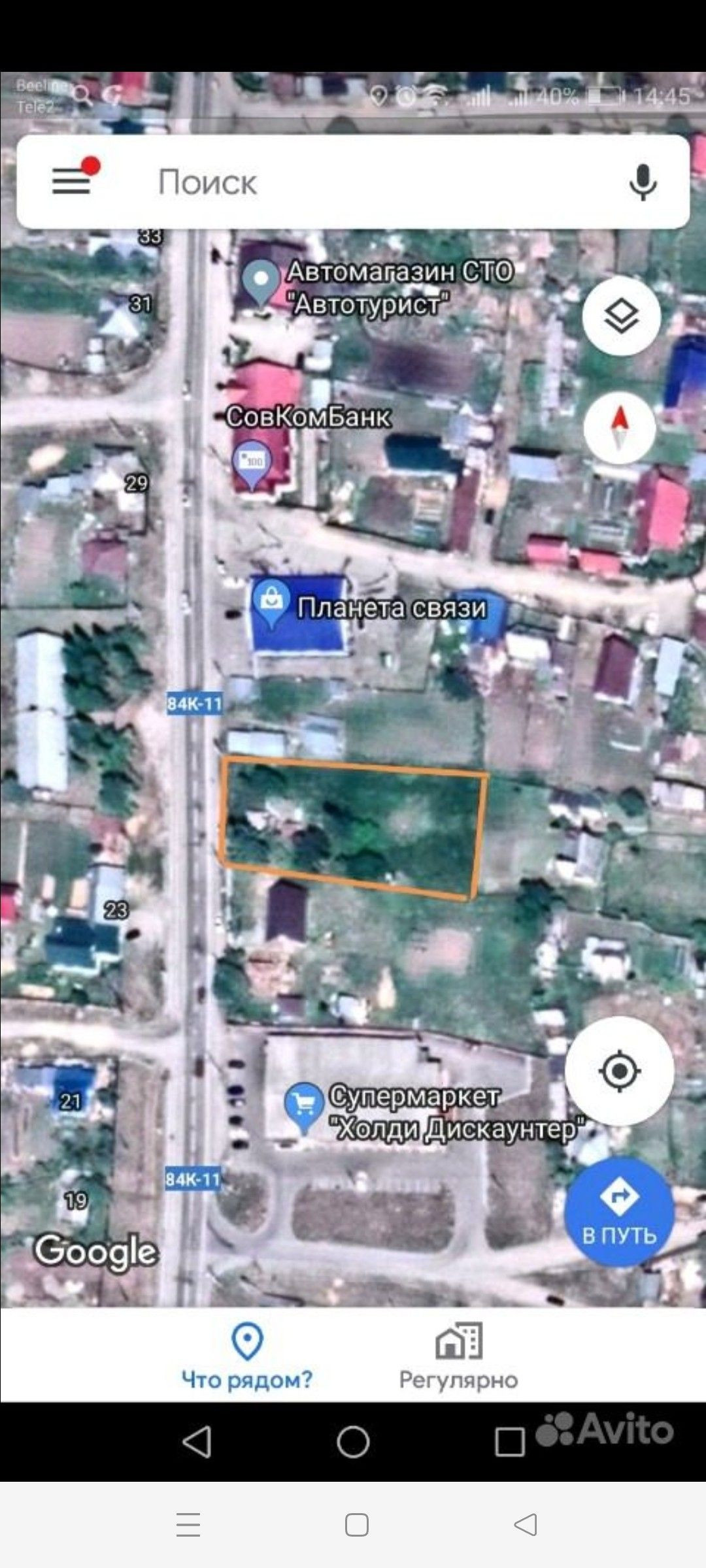Viewport: 706px width, 1568px height.
Task: Tap the compass to reorient map
Action: (619, 427)
